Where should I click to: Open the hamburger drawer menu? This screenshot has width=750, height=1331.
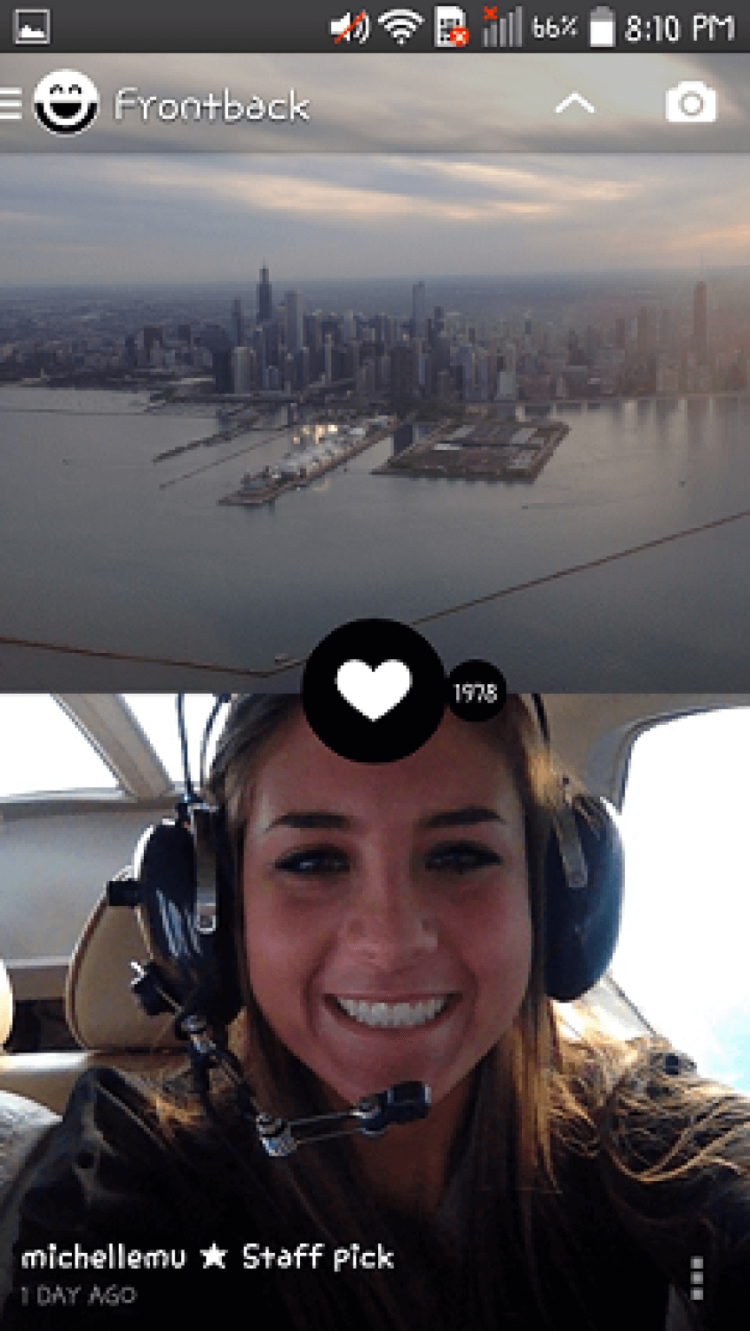[x=11, y=104]
